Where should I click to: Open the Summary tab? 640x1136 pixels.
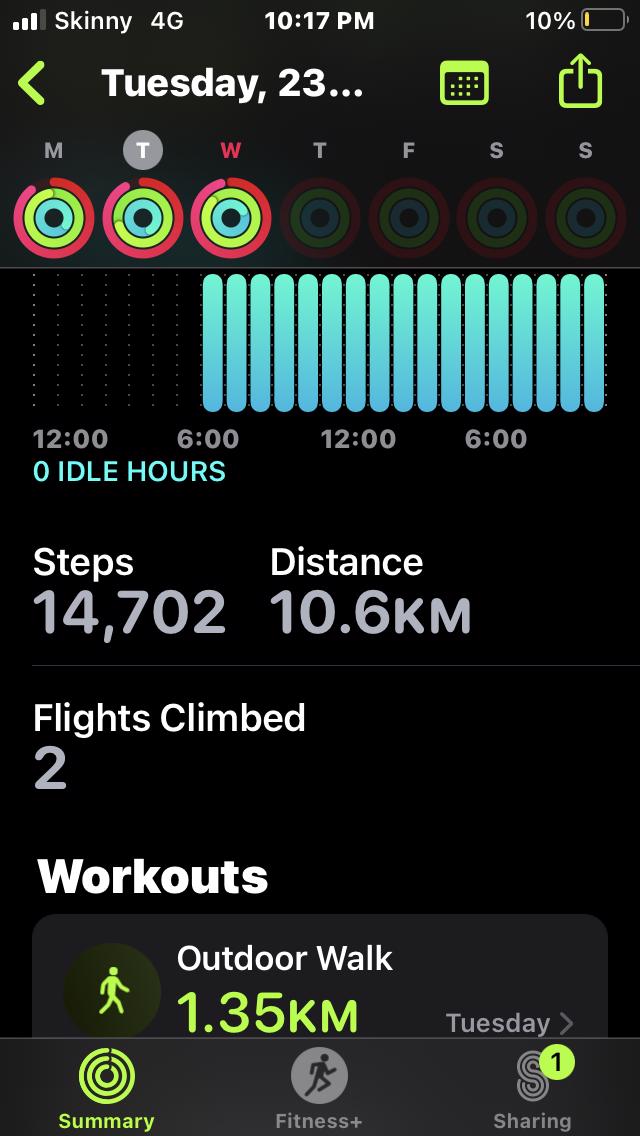tap(106, 1090)
